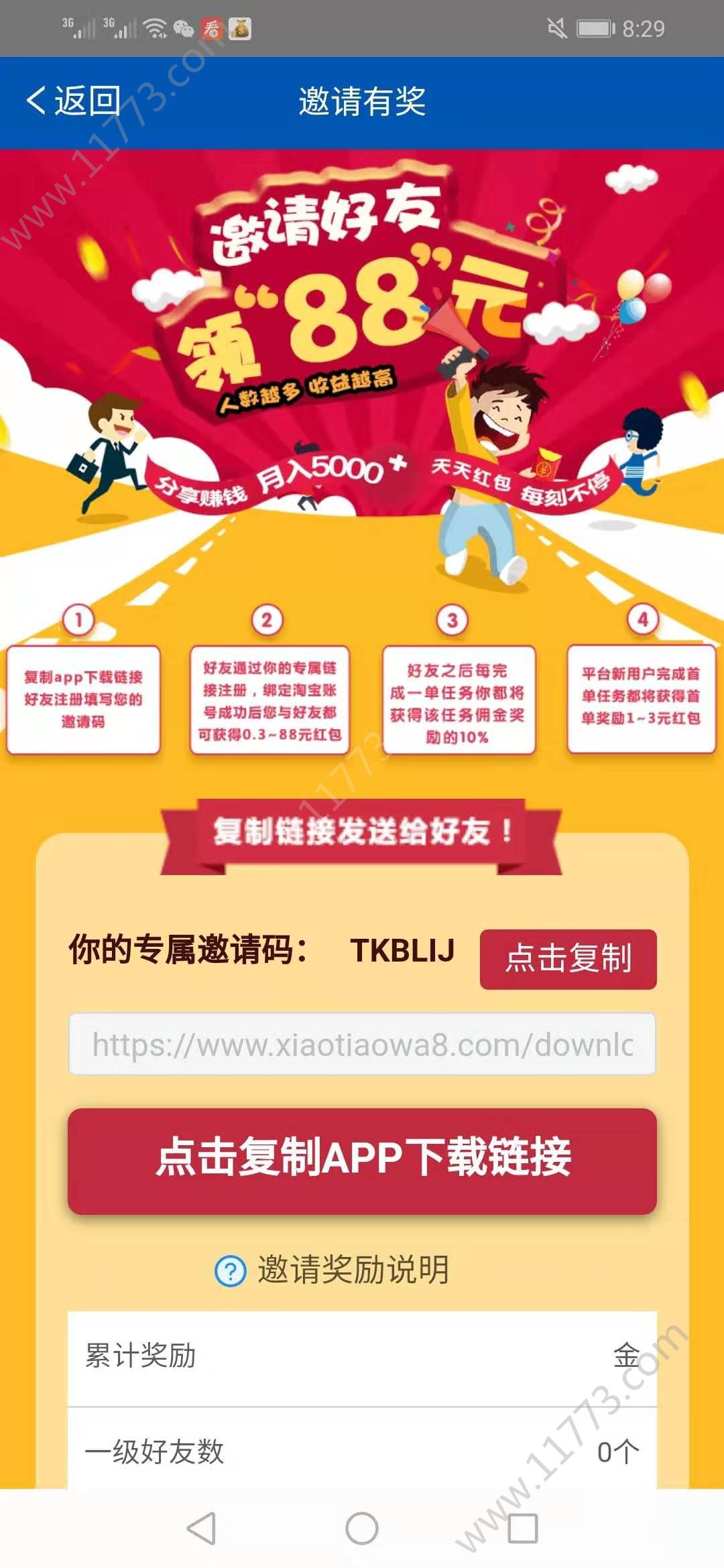Open 邀请奖励说明 help link
724x1568 pixels.
tap(333, 1270)
